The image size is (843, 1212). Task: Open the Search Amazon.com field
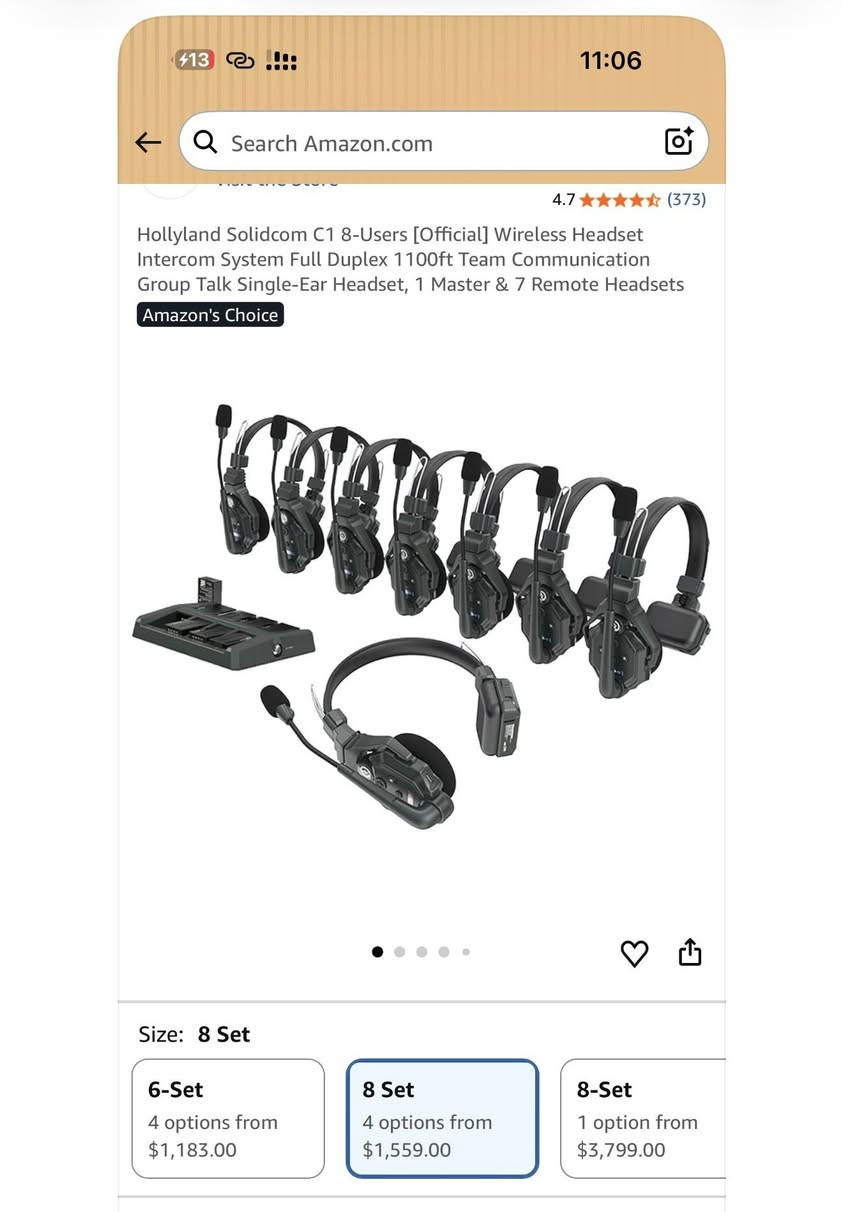pos(420,143)
